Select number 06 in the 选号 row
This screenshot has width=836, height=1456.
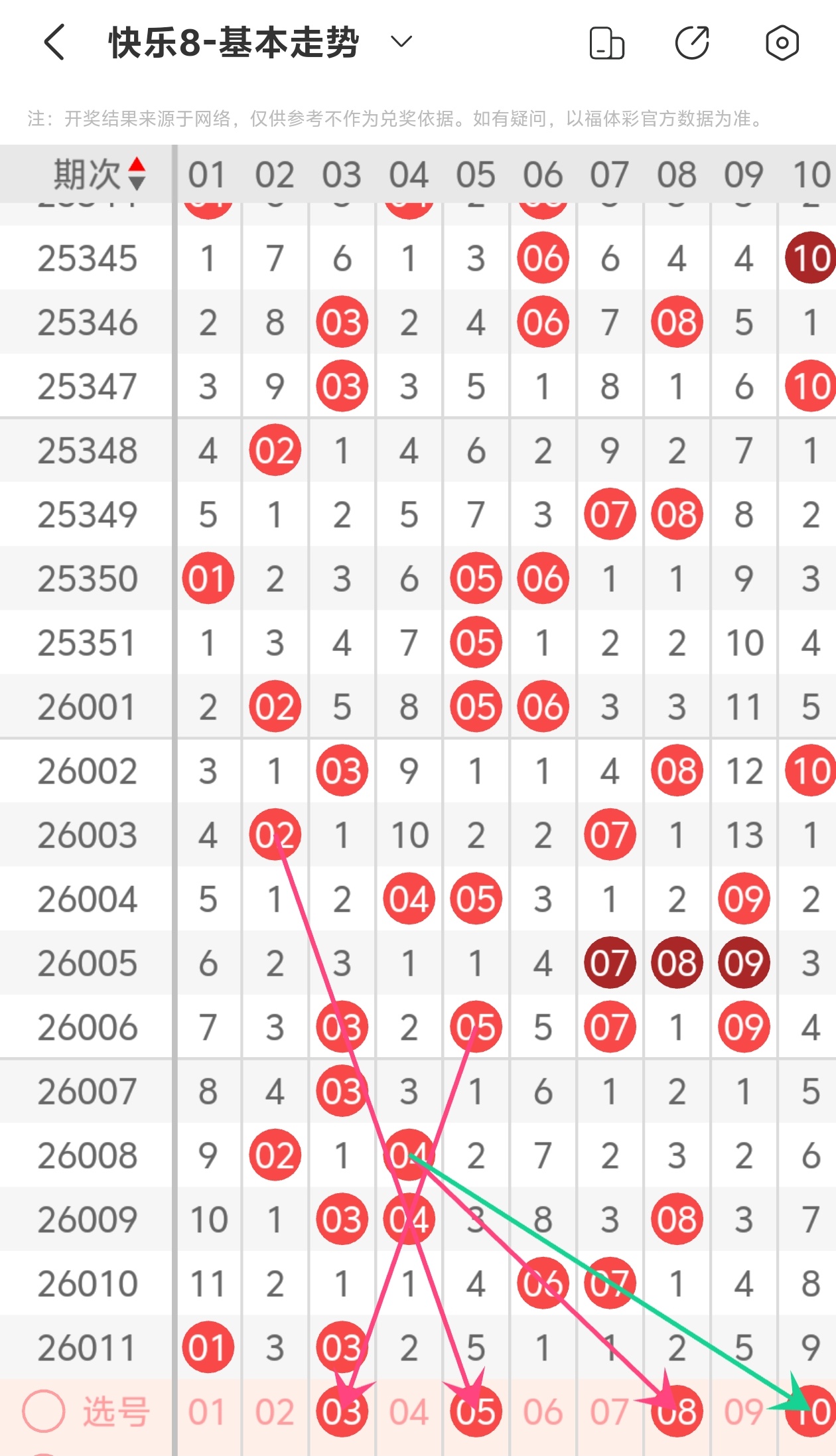point(543,1412)
